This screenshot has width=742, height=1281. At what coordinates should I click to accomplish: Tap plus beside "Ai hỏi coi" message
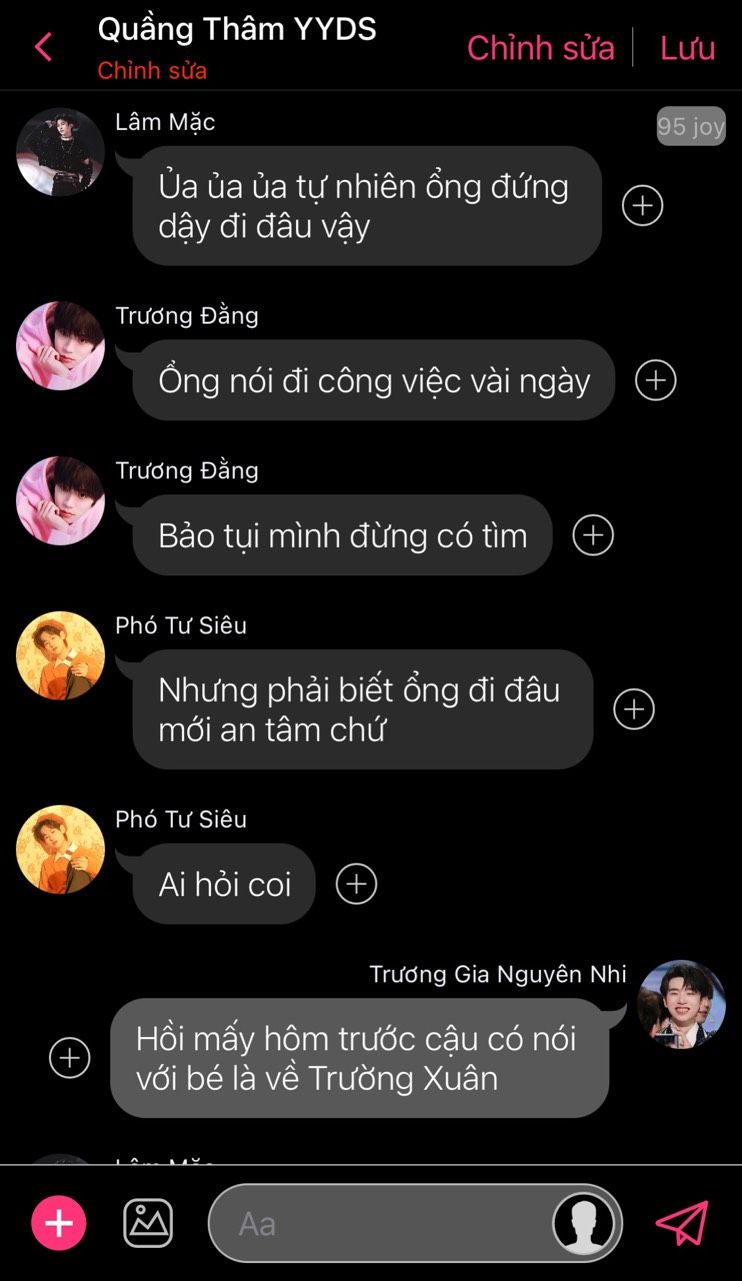tap(356, 884)
